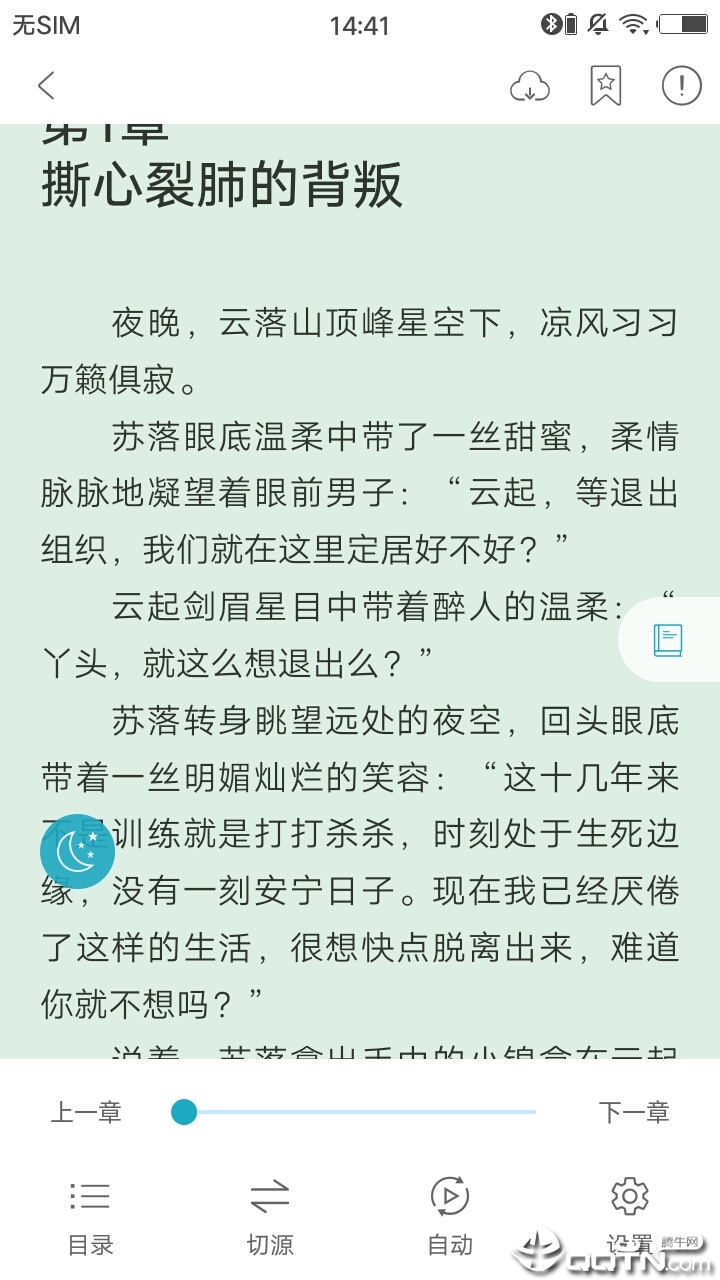The image size is (720, 1280).
Task: Start 自动 auto reading
Action: [450, 1216]
